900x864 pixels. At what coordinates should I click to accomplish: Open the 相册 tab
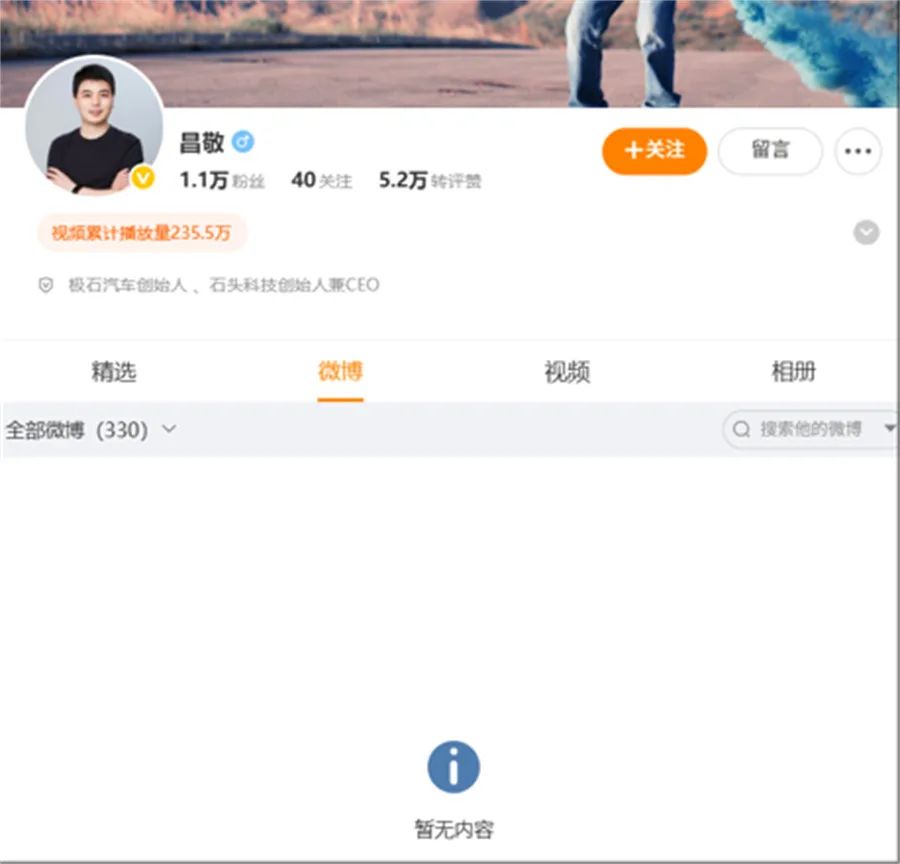pyautogui.click(x=793, y=372)
